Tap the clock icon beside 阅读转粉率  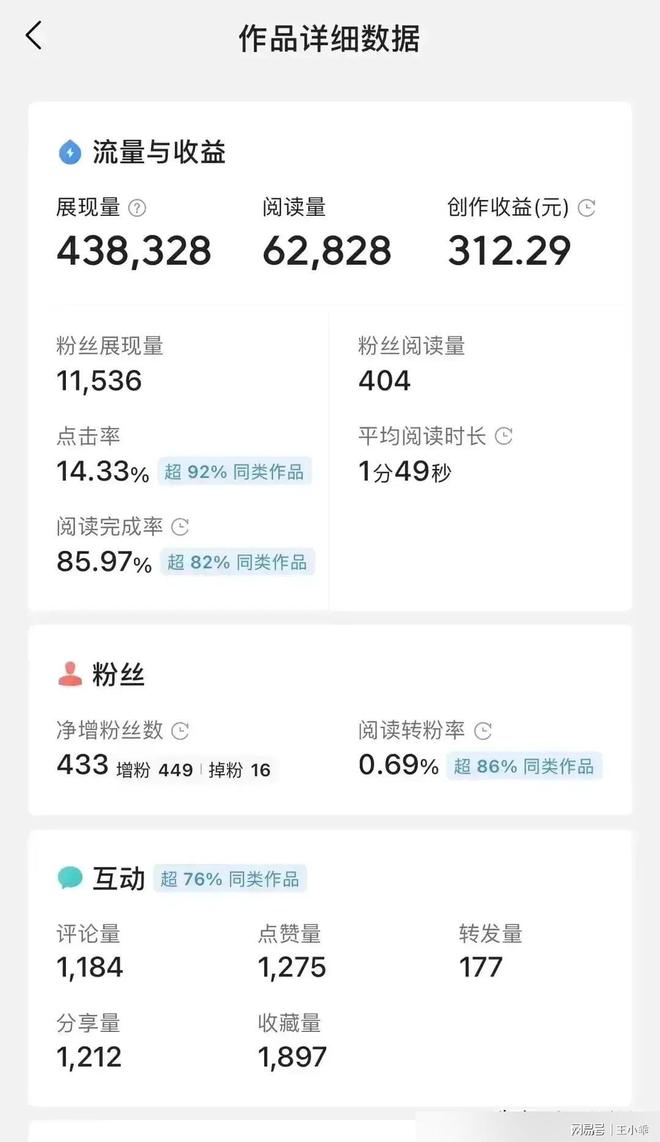coord(482,731)
